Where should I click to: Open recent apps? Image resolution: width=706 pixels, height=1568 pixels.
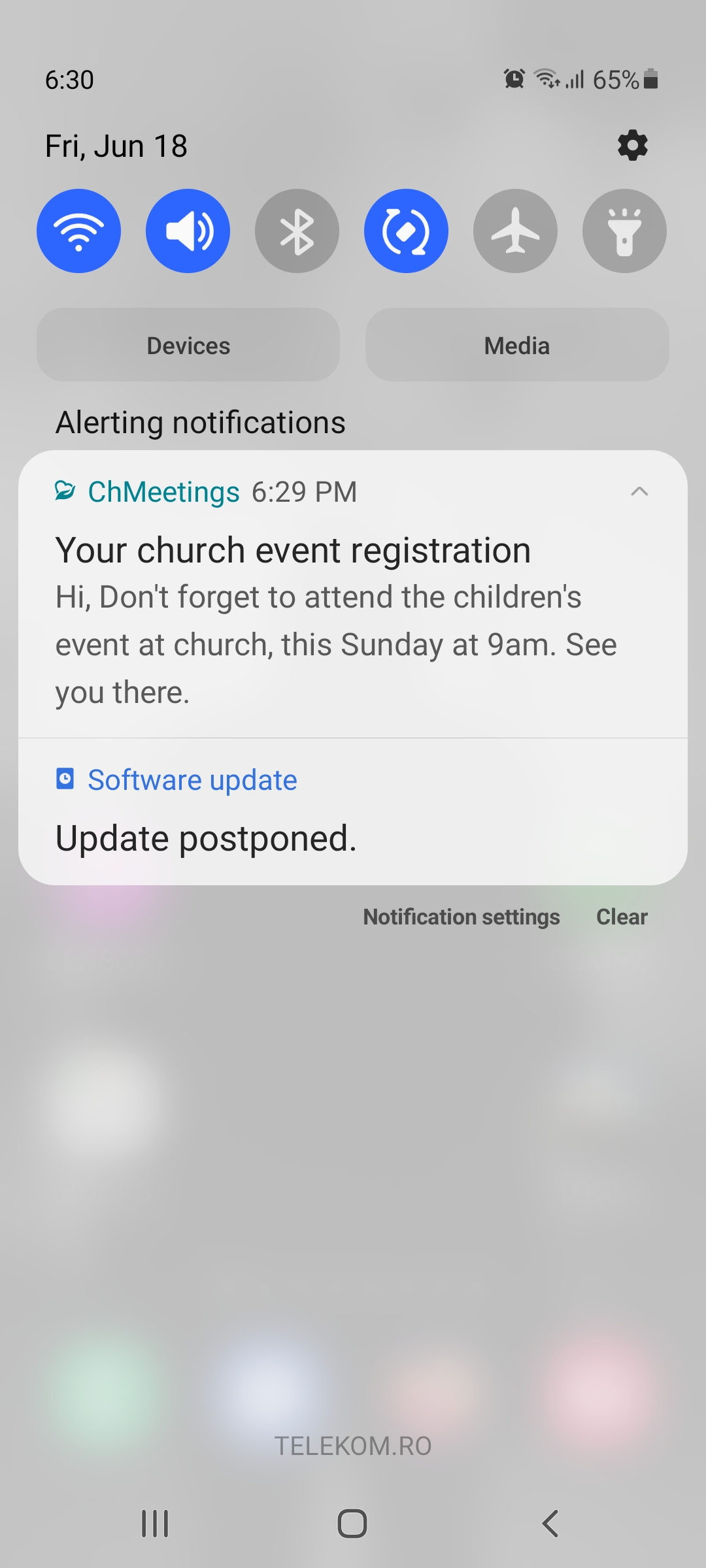coord(155,1524)
